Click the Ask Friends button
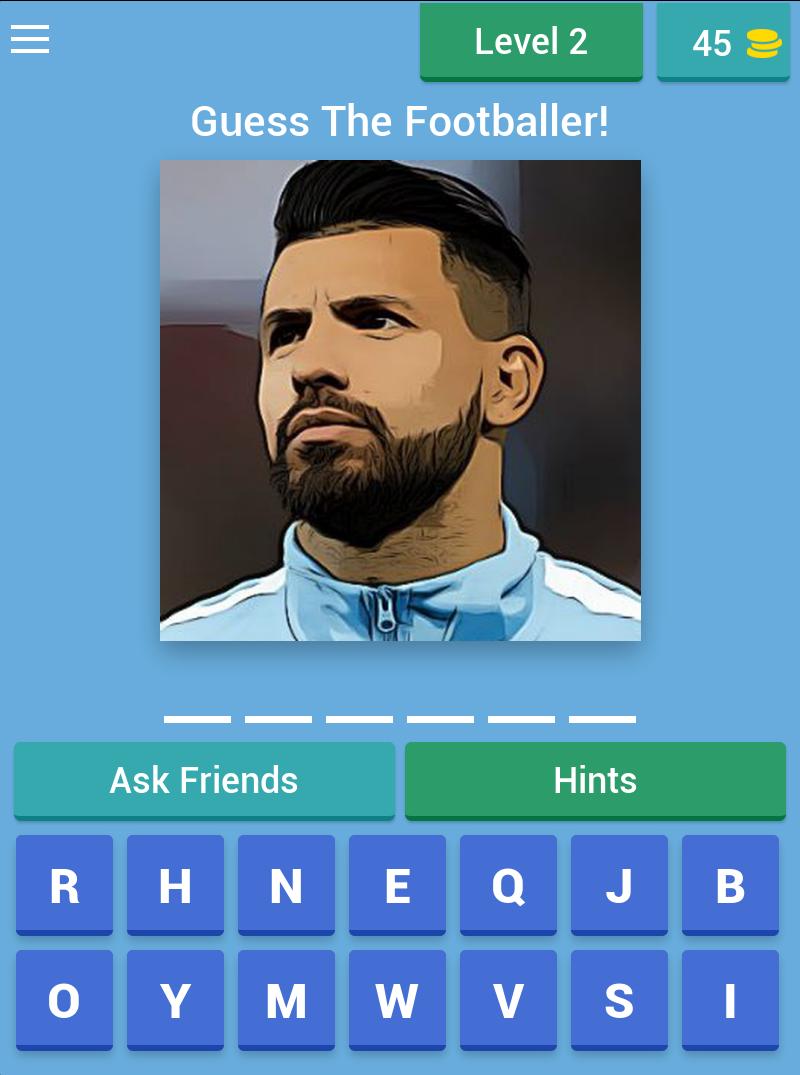The image size is (800, 1075). click(x=204, y=781)
